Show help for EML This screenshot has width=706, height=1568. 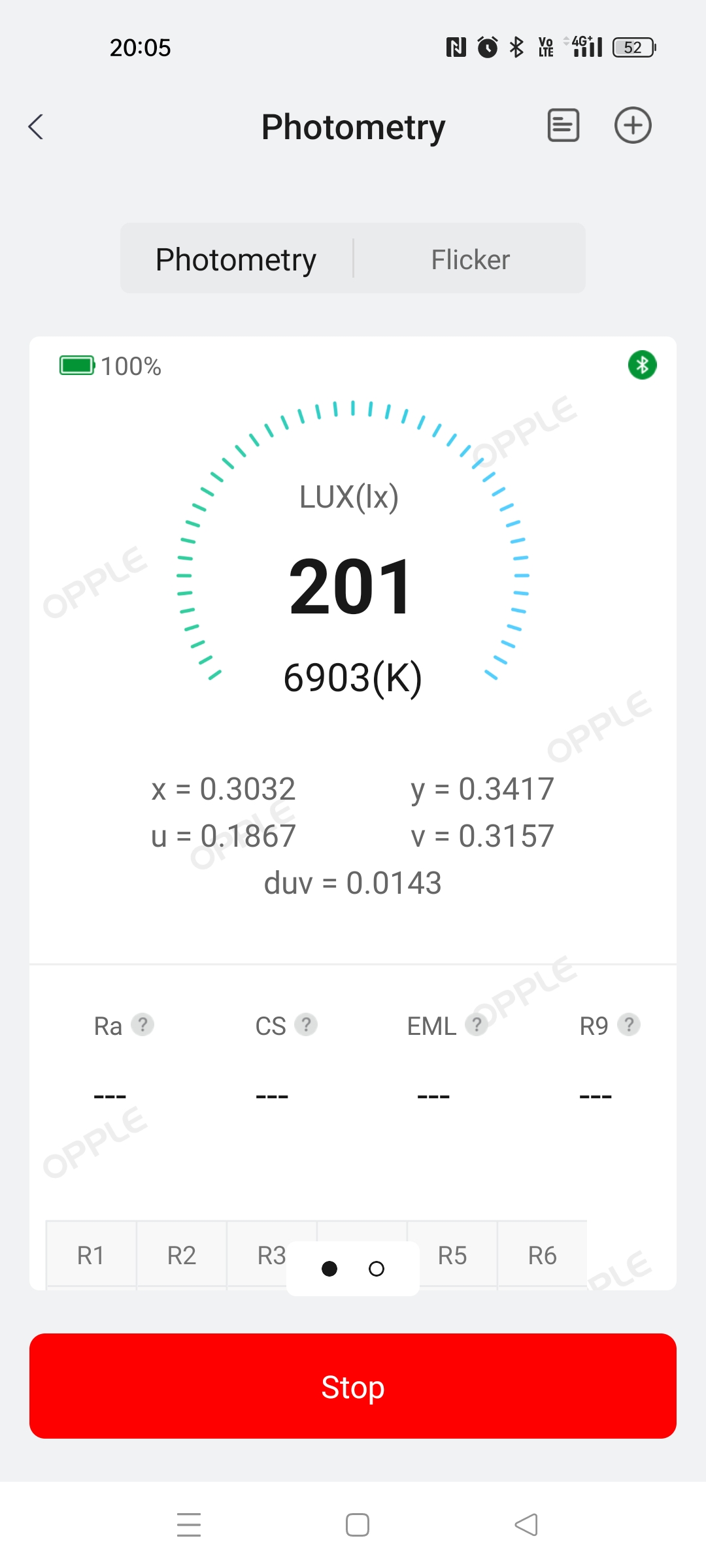pyautogui.click(x=477, y=1024)
